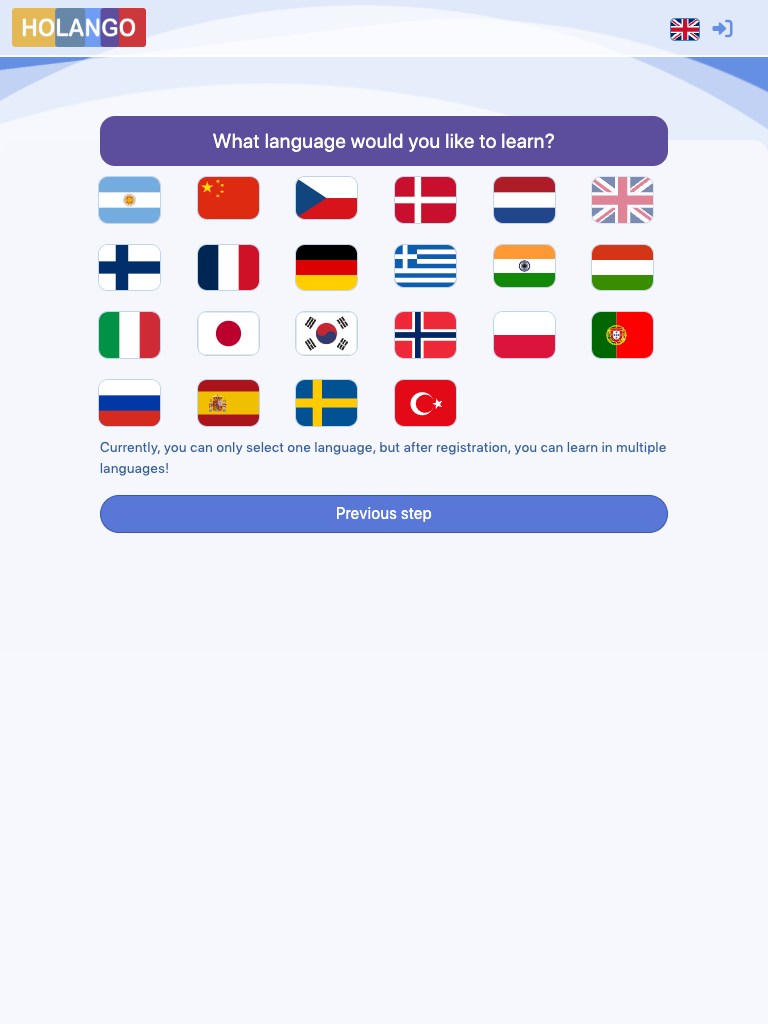Select the Argentina flag
Screen dimensions: 768x1024
click(129, 200)
